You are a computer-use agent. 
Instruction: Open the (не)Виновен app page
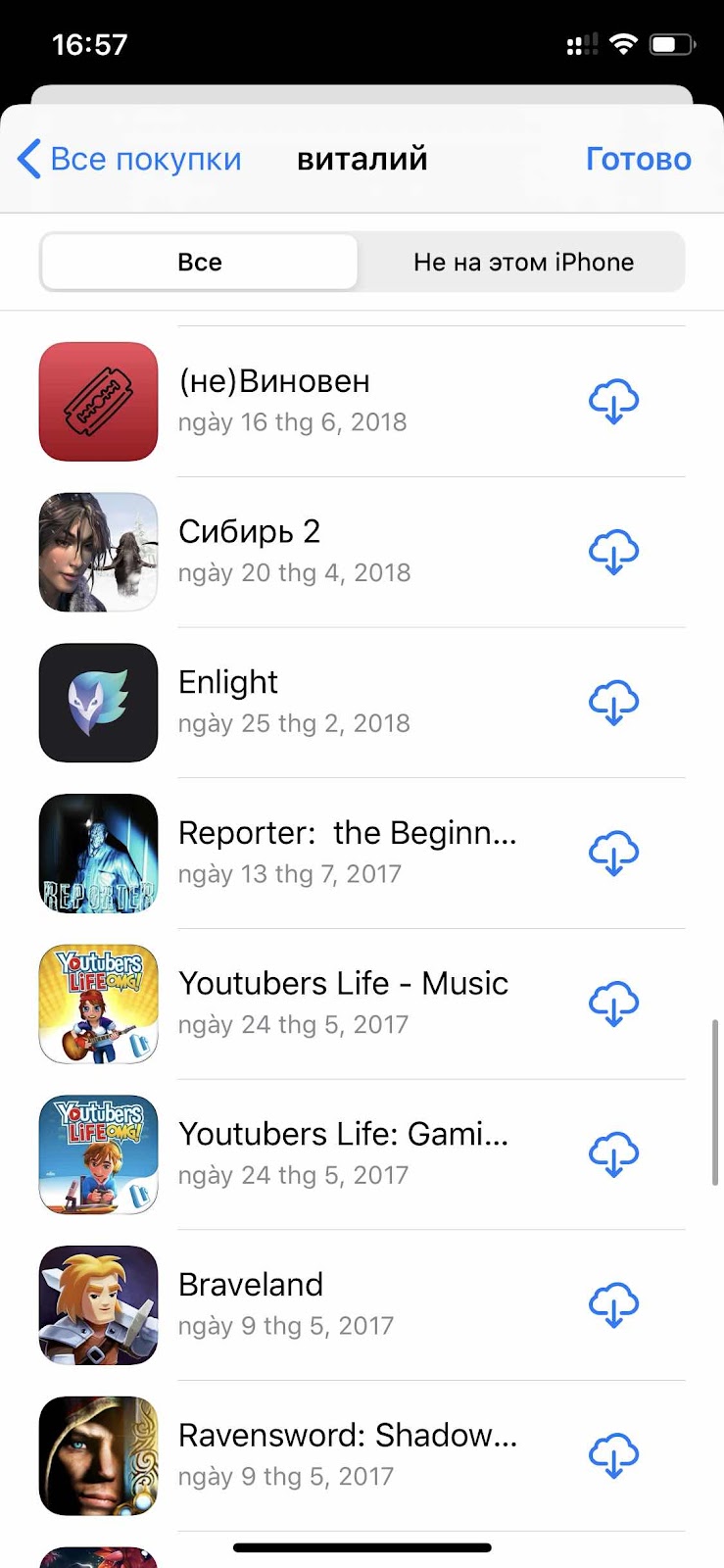click(x=274, y=382)
